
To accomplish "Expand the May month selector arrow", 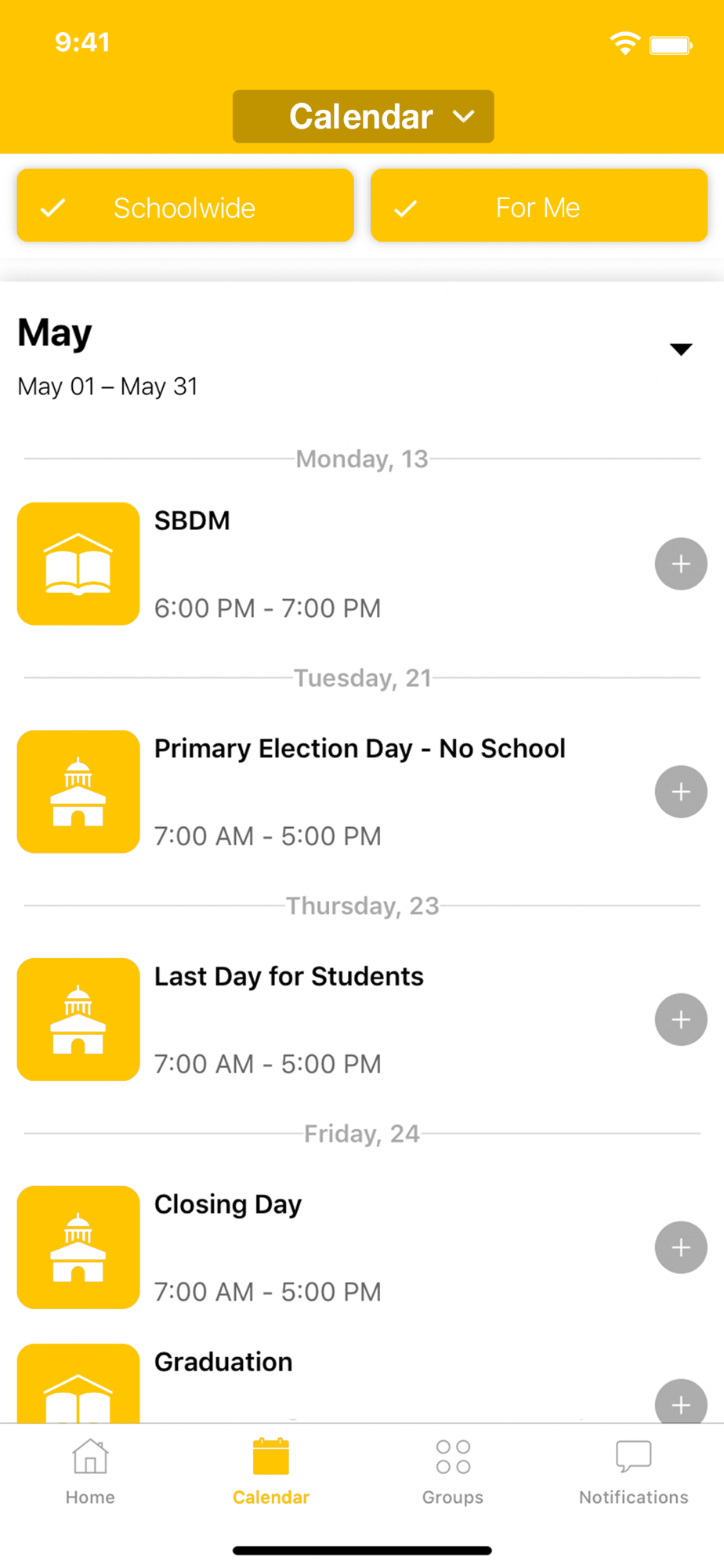I will [681, 350].
